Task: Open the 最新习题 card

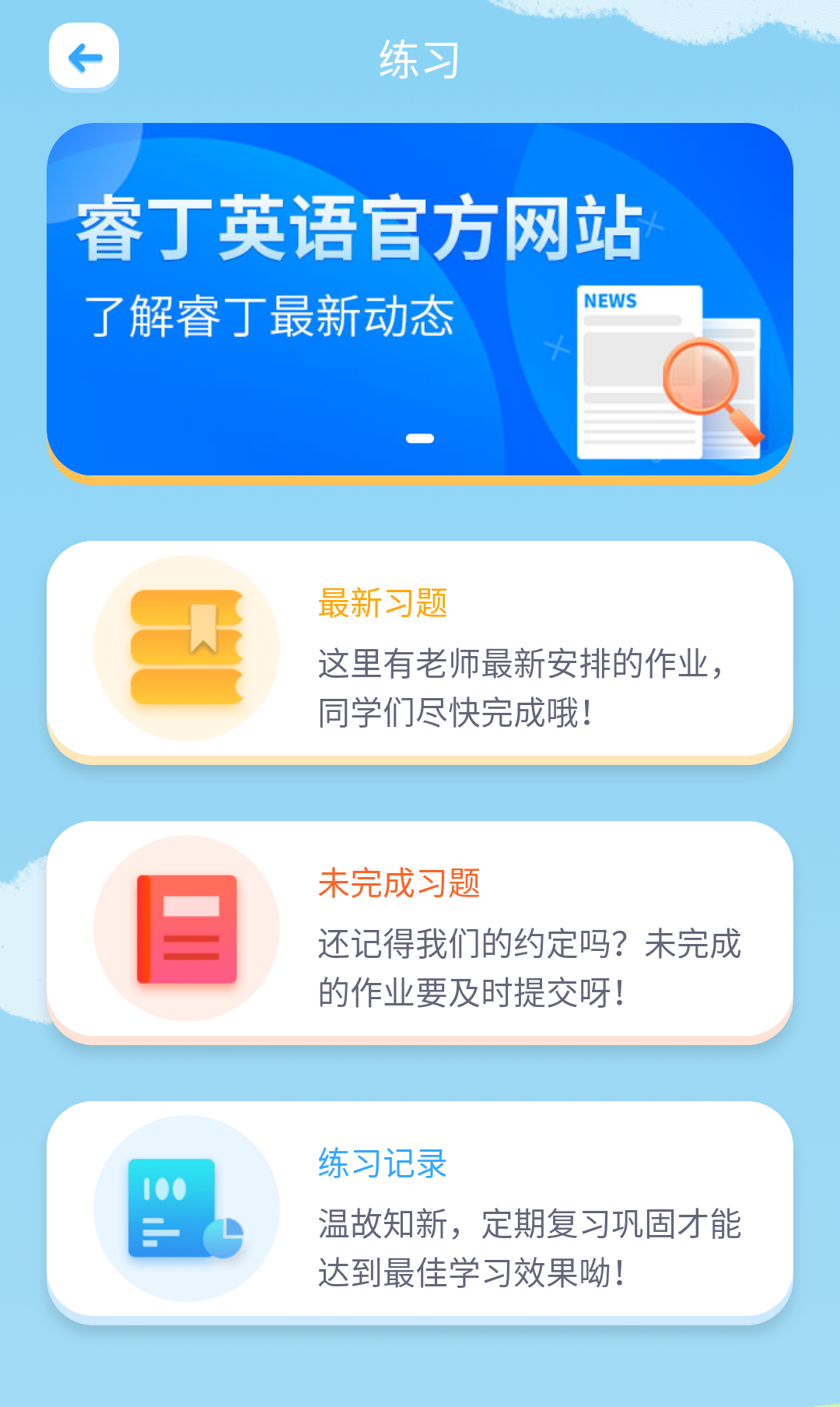Action: point(419,649)
